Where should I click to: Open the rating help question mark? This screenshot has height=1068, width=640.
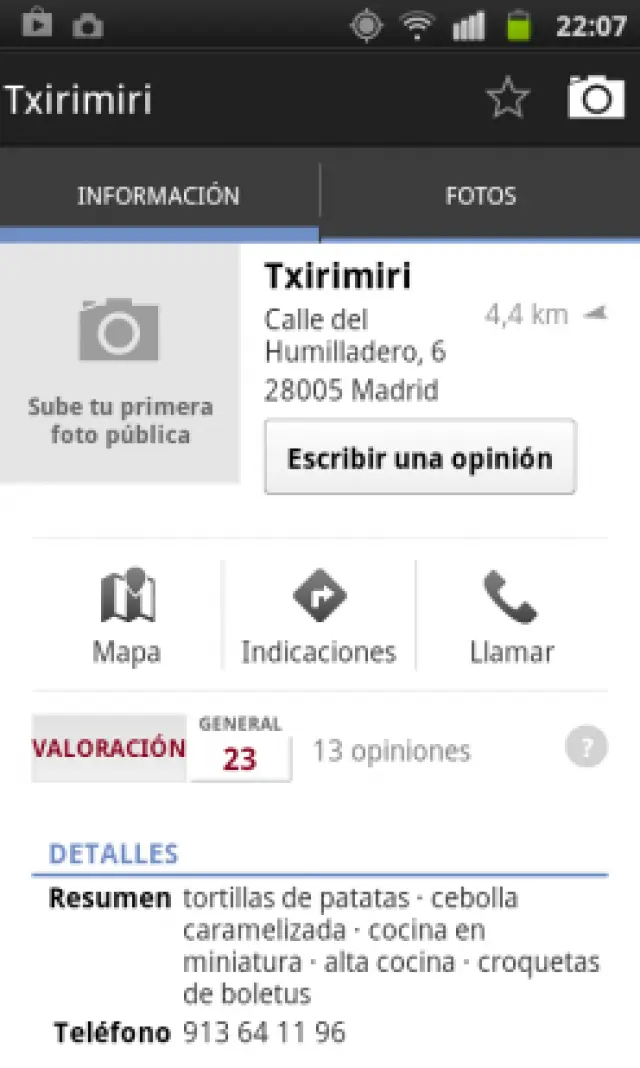click(x=586, y=747)
